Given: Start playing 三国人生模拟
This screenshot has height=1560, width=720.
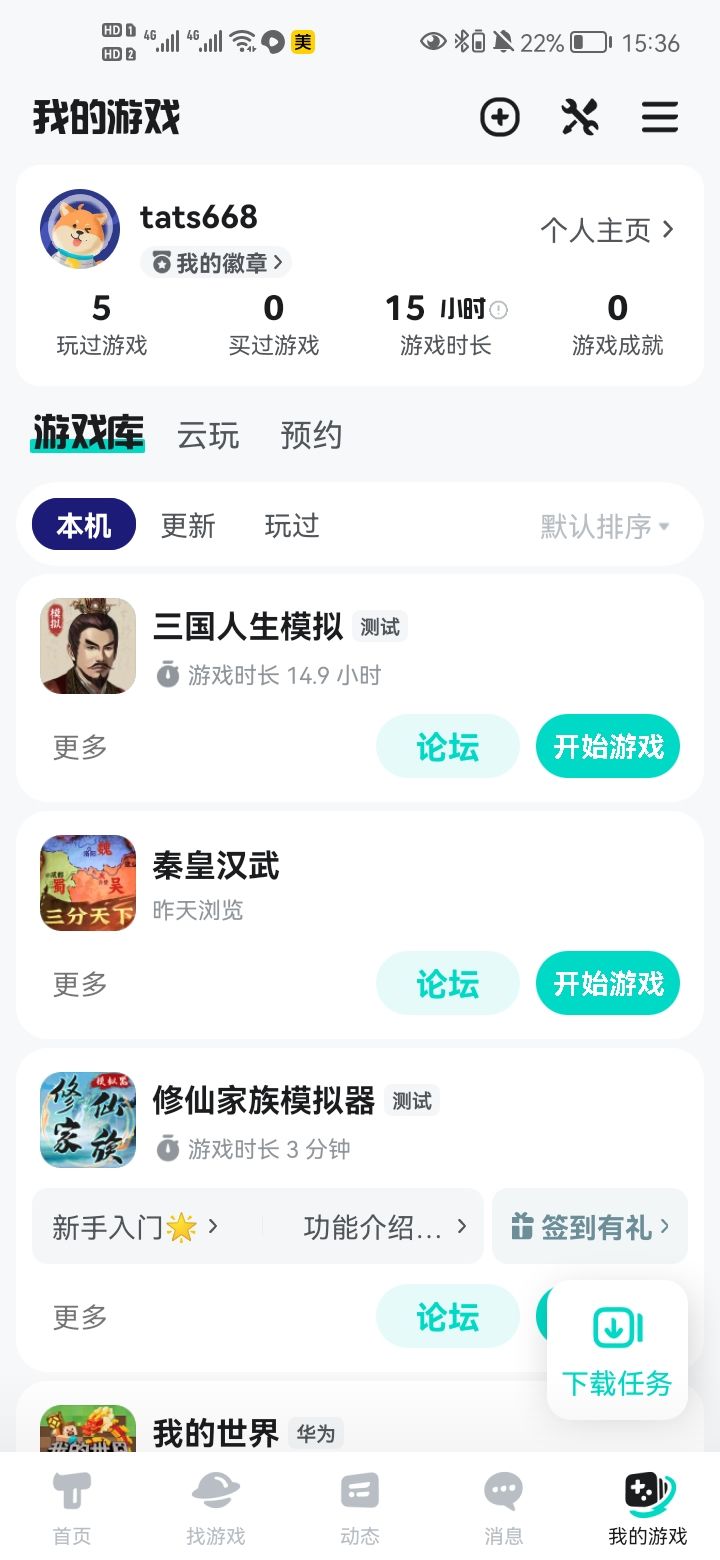Looking at the screenshot, I should tap(608, 747).
